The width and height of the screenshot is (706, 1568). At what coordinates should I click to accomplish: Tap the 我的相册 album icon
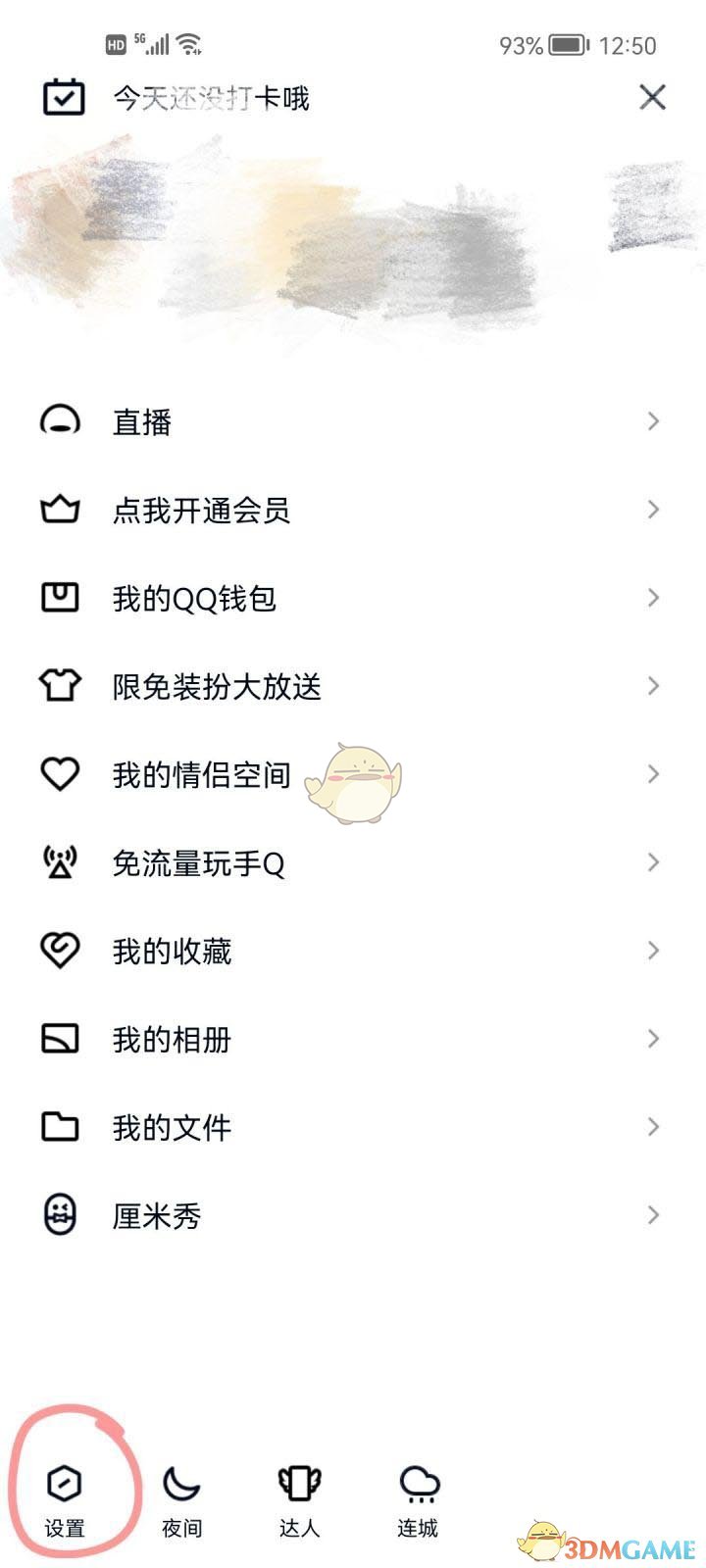click(x=61, y=1038)
